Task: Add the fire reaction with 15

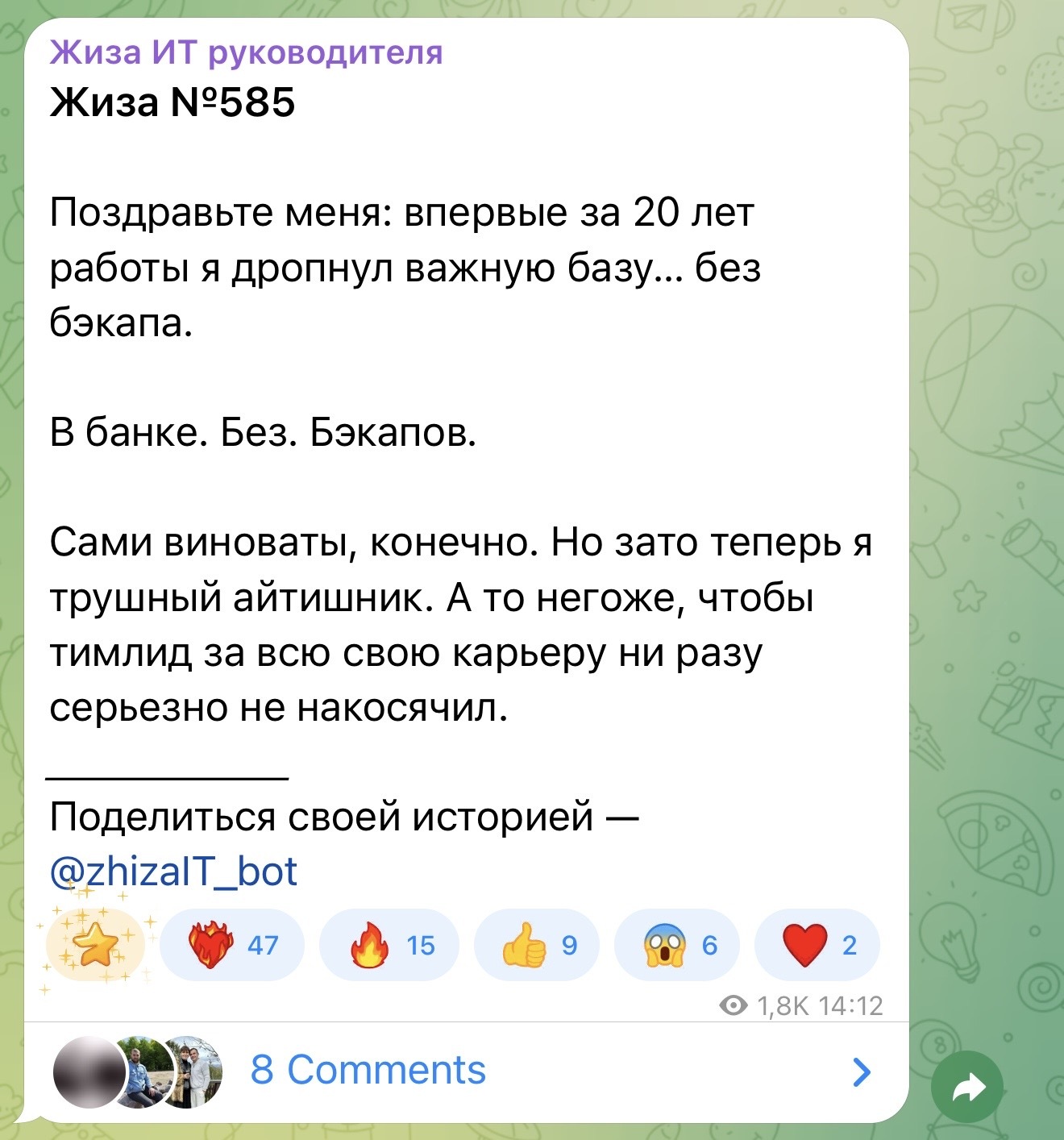Action: [x=389, y=944]
